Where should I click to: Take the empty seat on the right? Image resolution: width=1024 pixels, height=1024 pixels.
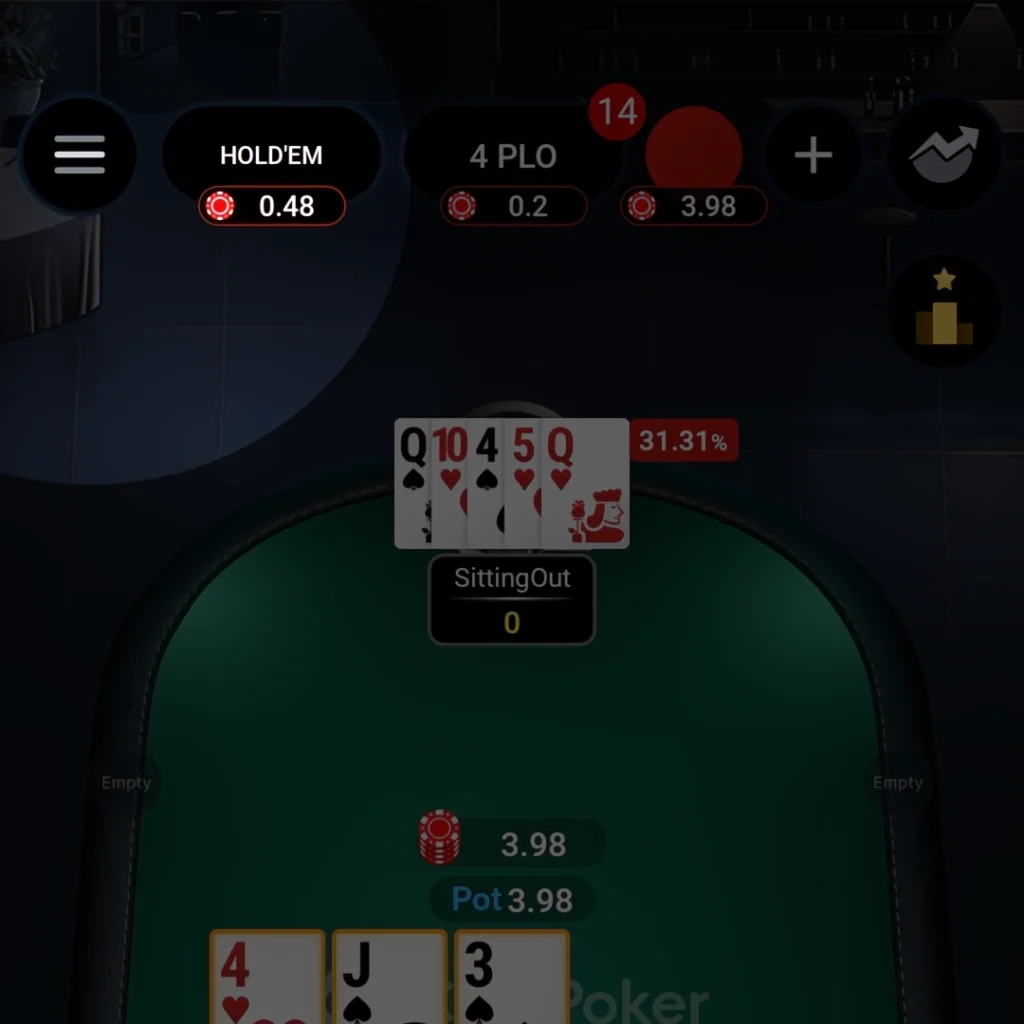coord(897,783)
